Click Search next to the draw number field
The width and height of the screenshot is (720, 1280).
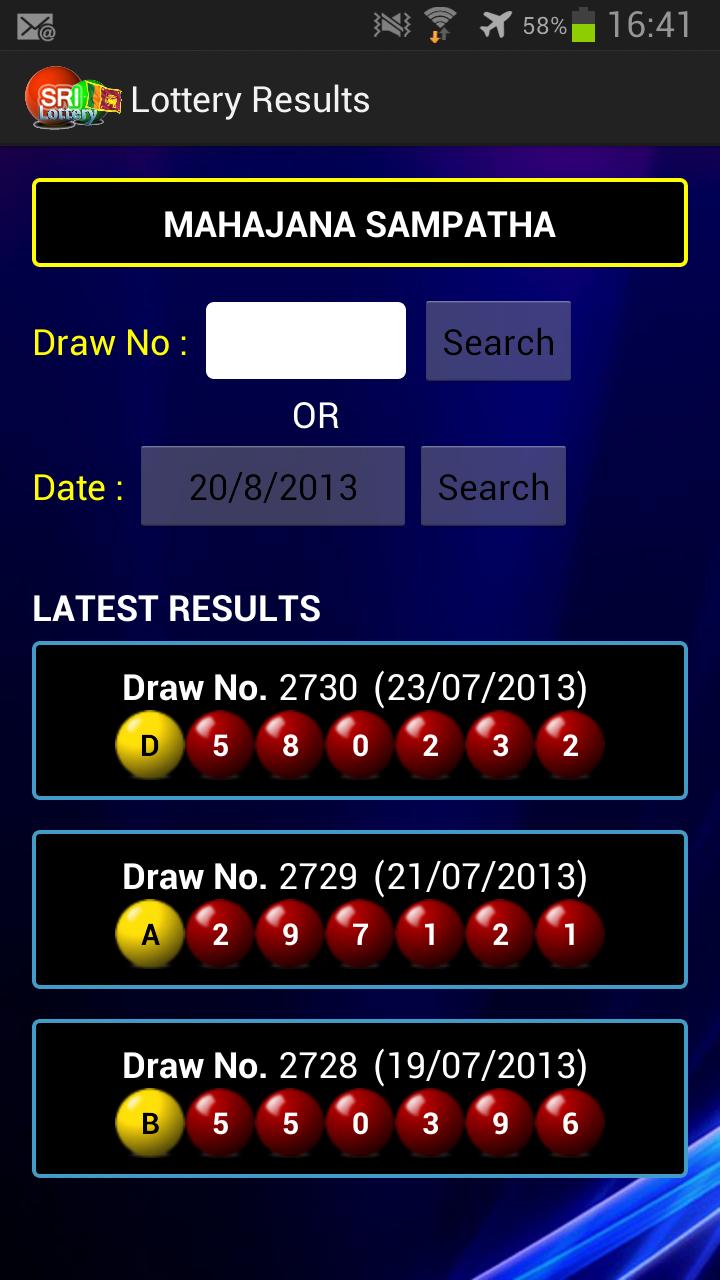click(x=498, y=341)
